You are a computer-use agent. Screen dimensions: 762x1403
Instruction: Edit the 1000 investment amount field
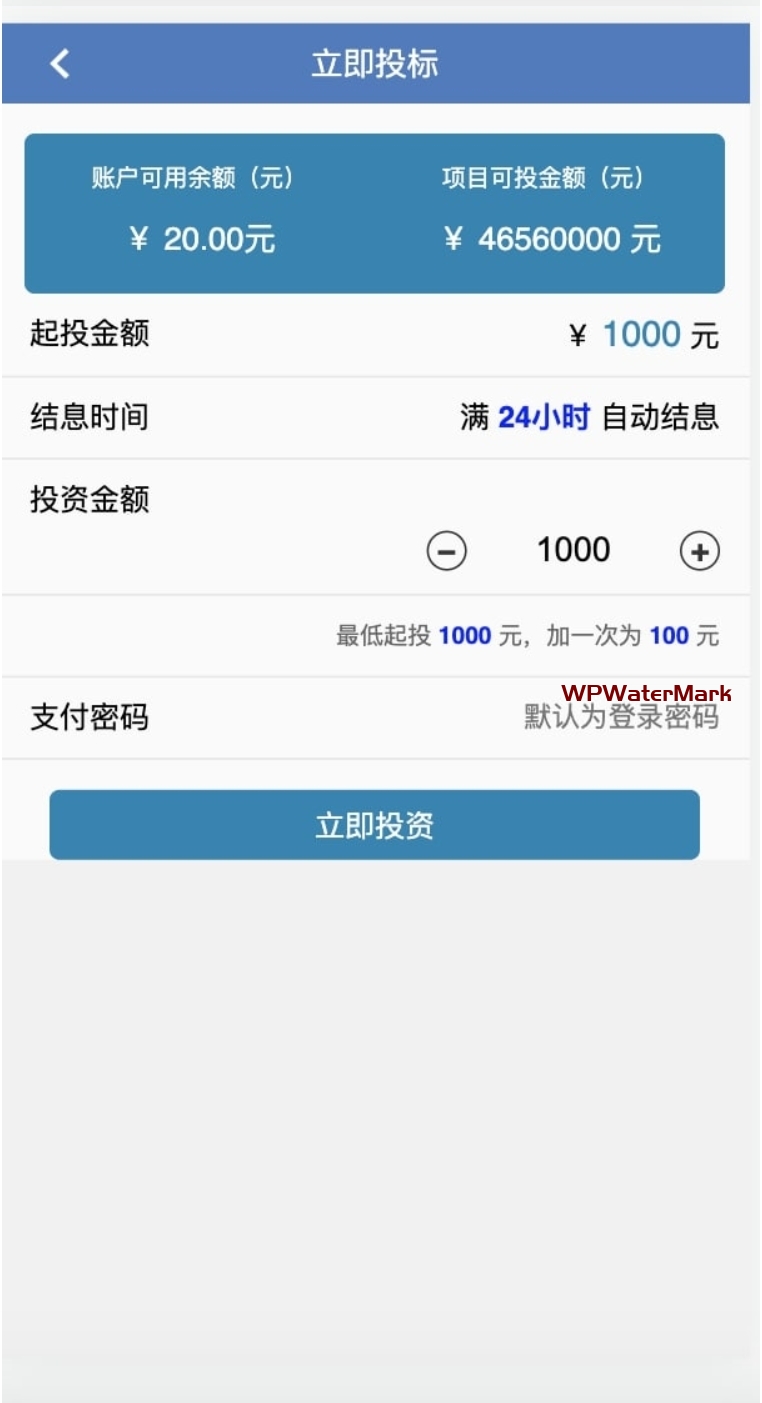[x=573, y=550]
